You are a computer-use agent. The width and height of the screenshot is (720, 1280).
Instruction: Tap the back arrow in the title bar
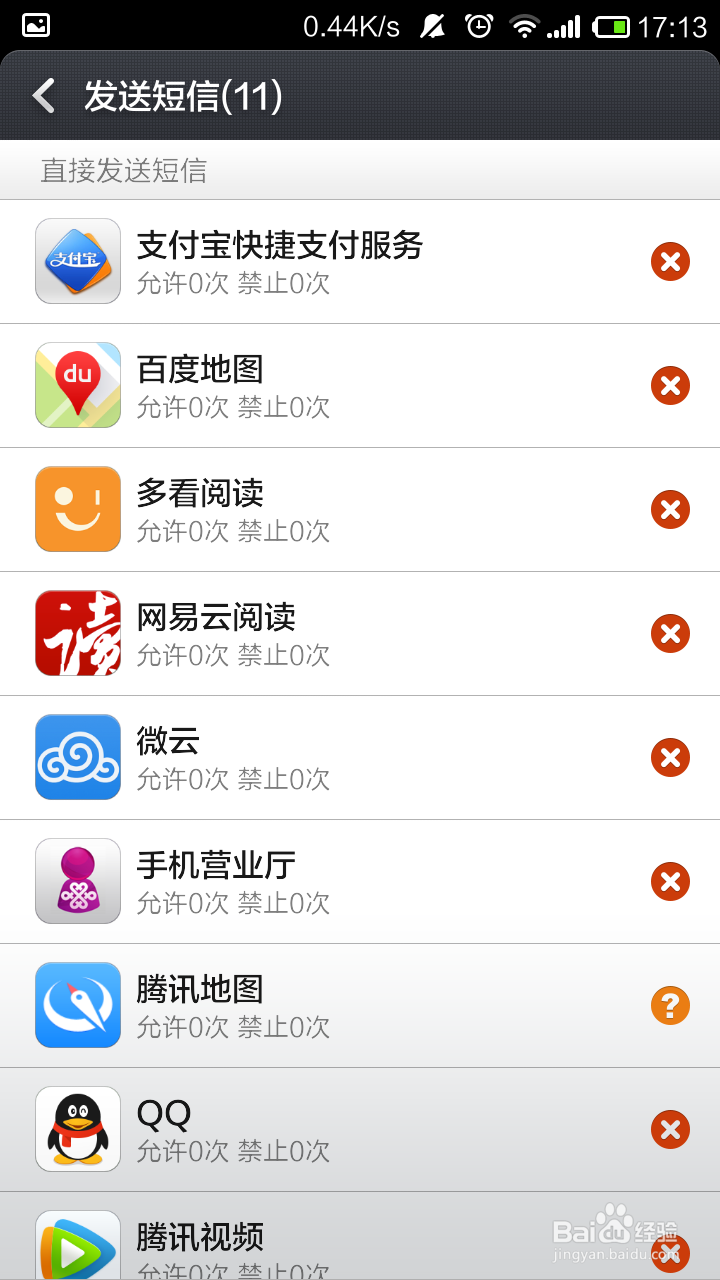pos(42,97)
